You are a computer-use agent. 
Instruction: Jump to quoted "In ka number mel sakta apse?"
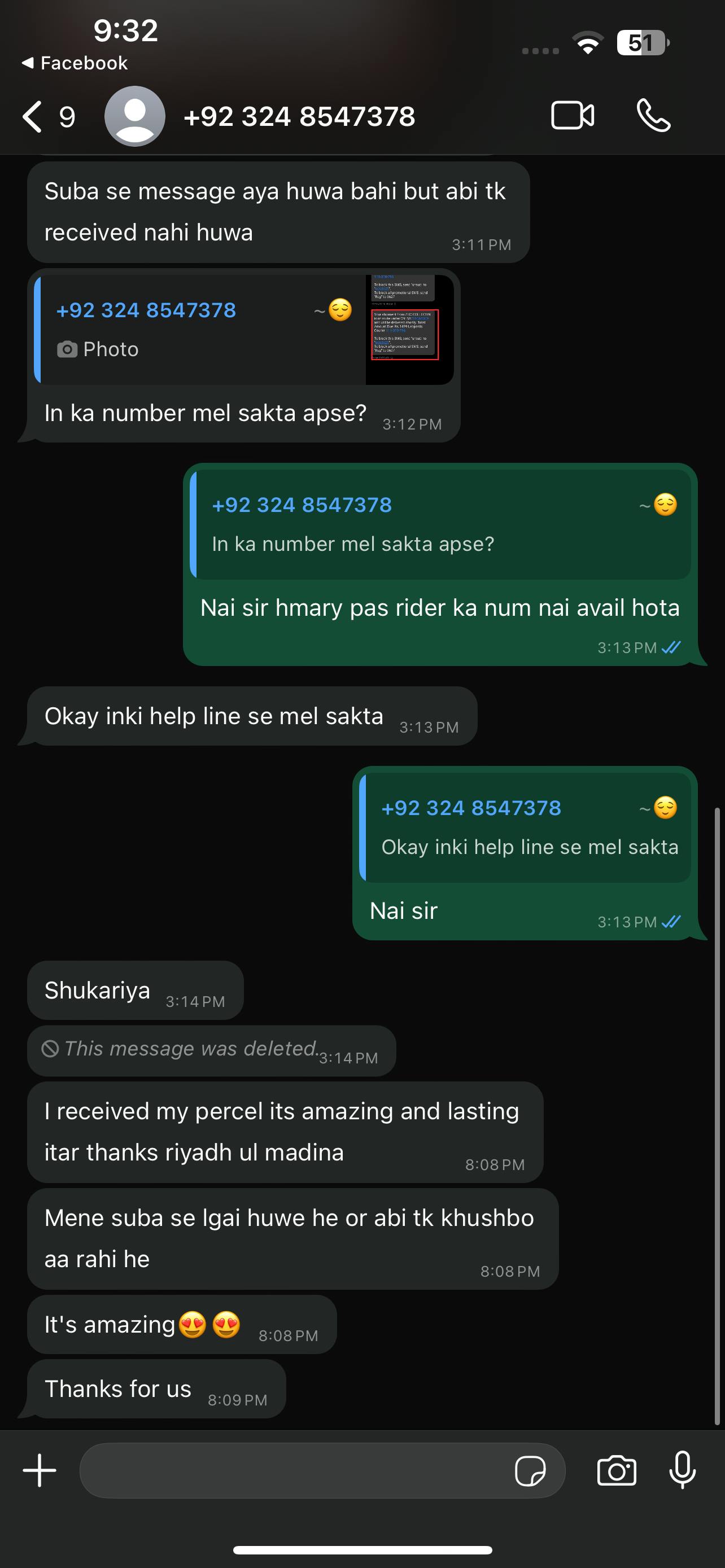439,524
